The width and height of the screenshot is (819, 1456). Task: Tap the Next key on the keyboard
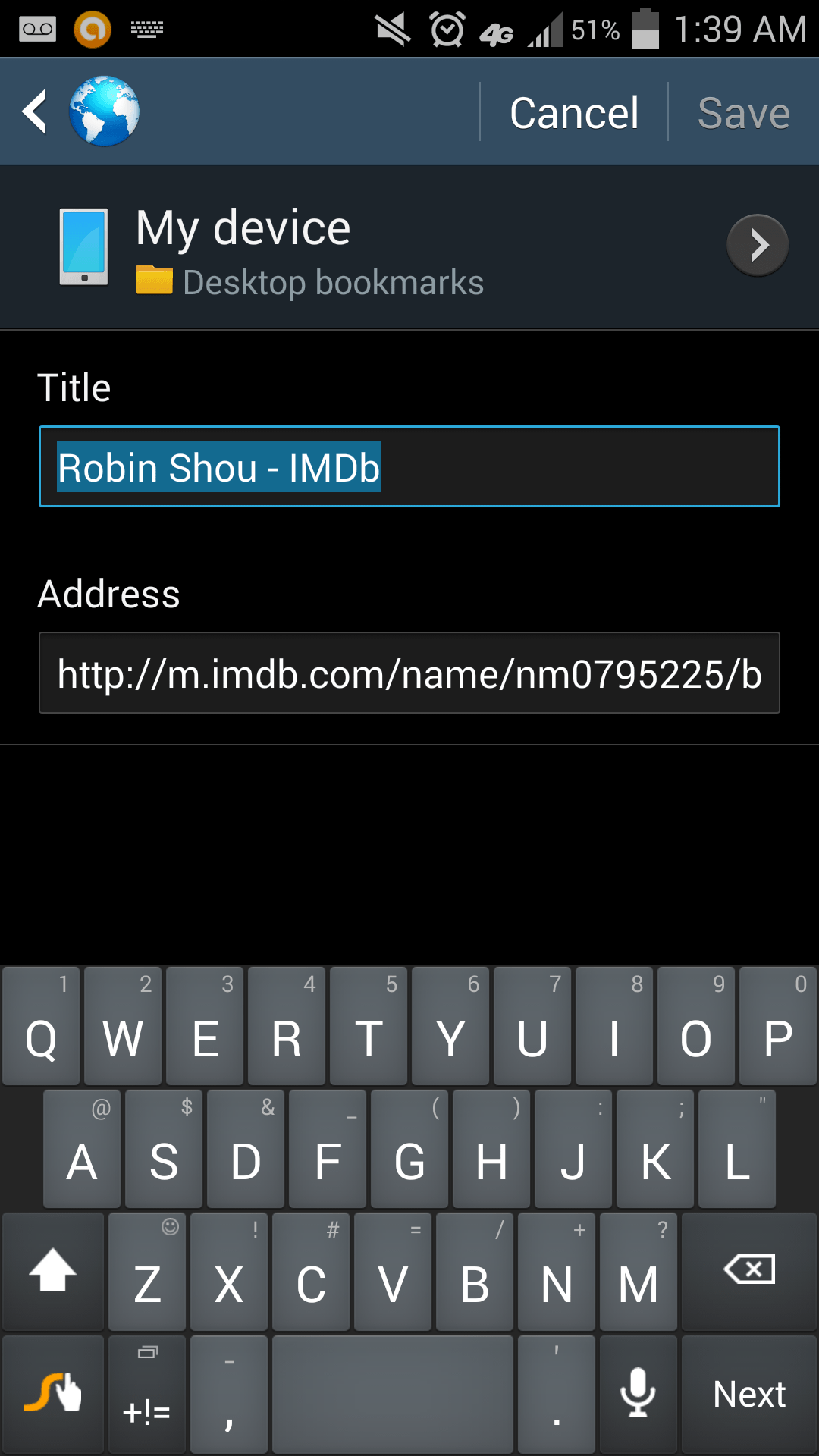click(748, 1394)
